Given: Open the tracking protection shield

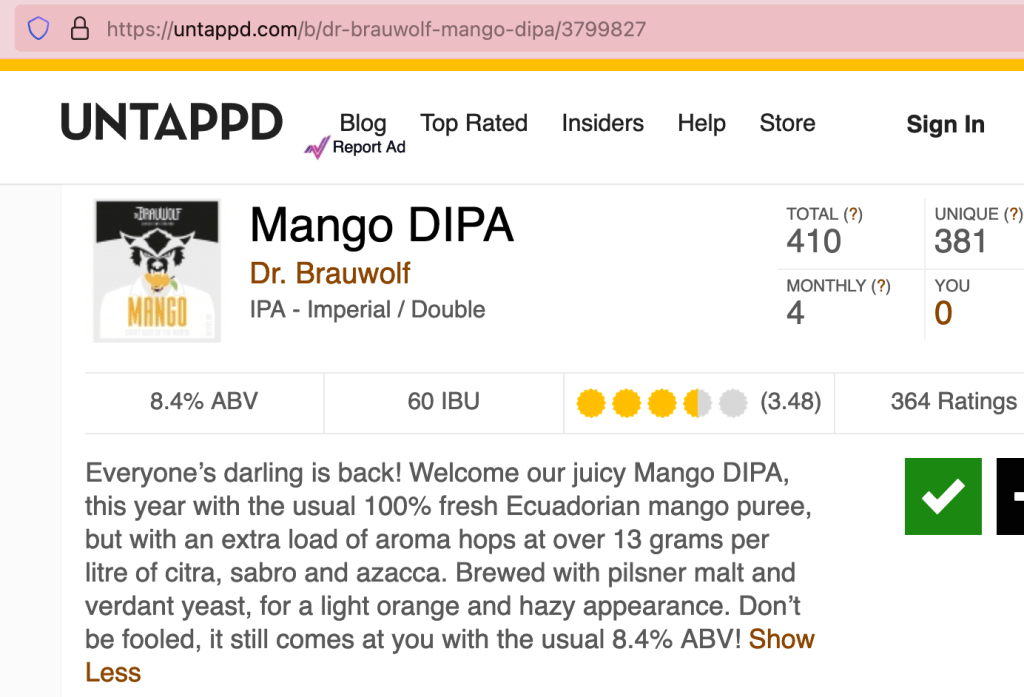Looking at the screenshot, I should [x=38, y=29].
